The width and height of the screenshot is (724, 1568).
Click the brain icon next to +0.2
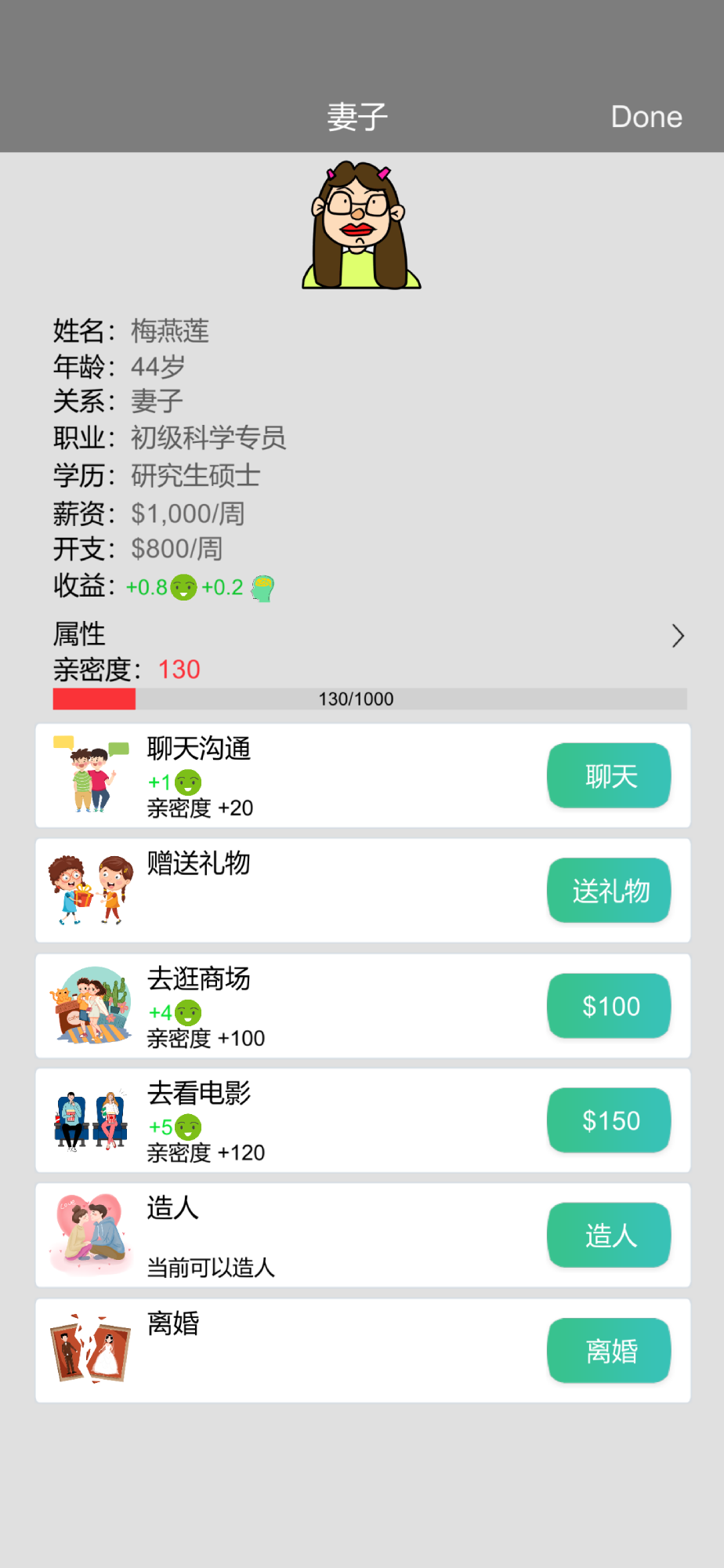tap(262, 587)
